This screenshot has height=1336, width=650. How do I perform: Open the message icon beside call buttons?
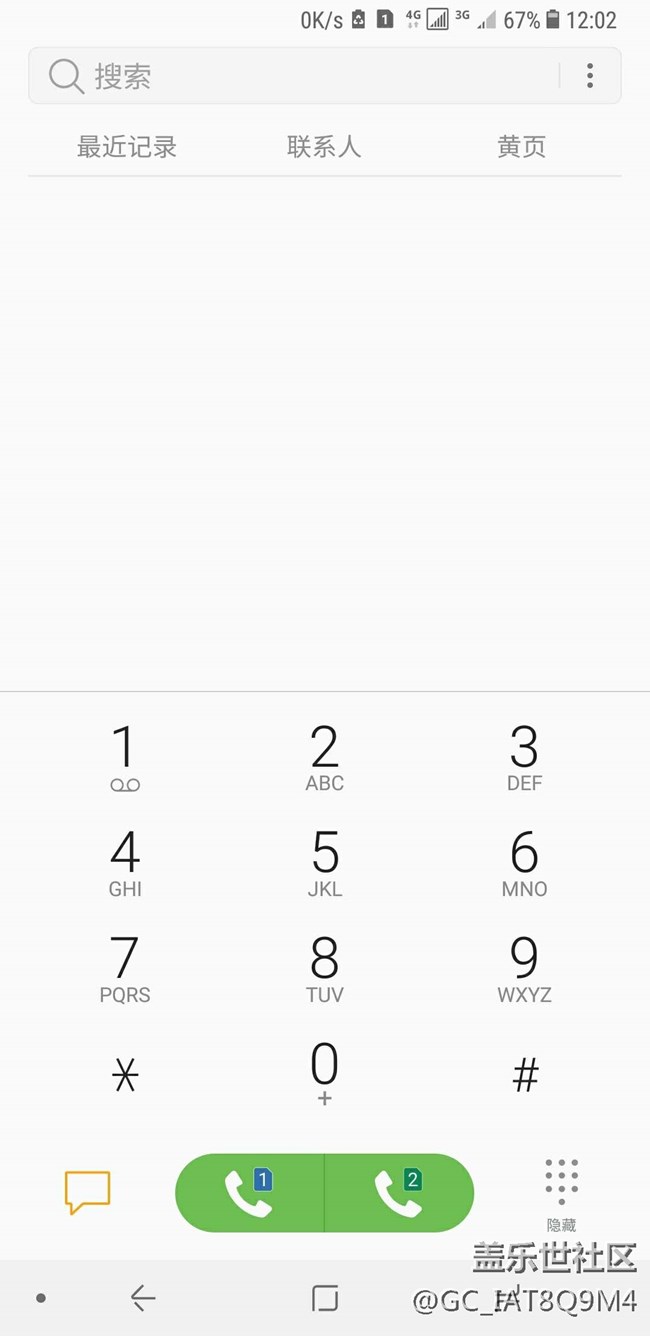87,1192
